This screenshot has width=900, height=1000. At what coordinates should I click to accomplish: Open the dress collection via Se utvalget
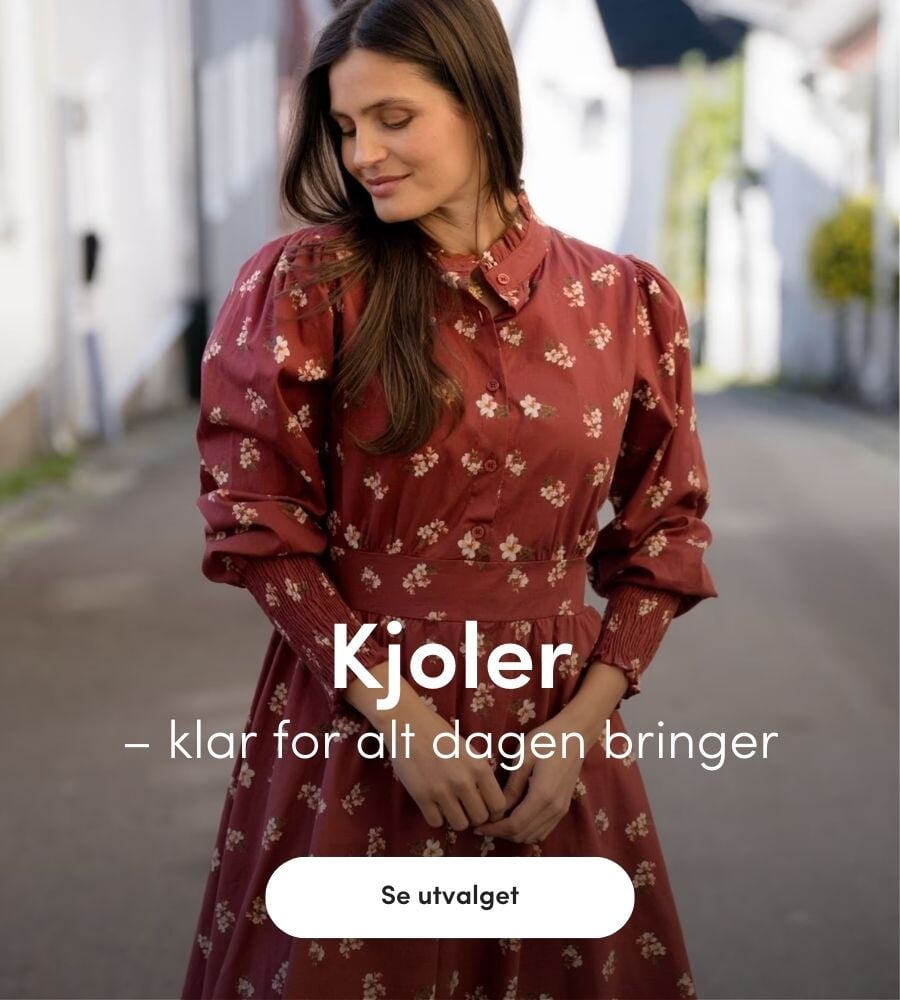(x=450, y=895)
